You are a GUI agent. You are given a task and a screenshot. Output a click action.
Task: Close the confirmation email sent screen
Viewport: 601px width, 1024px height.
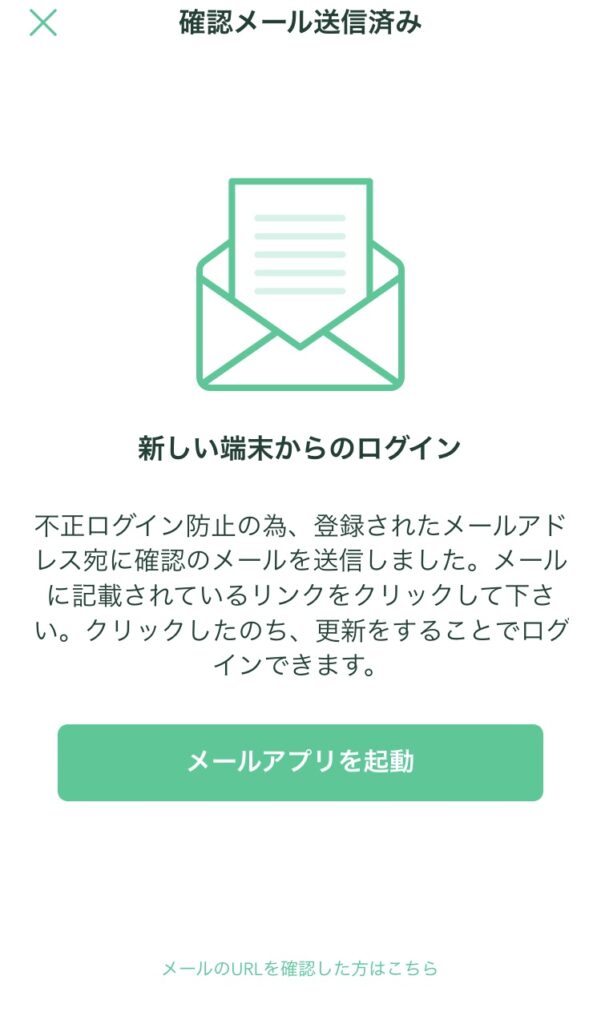point(43,23)
